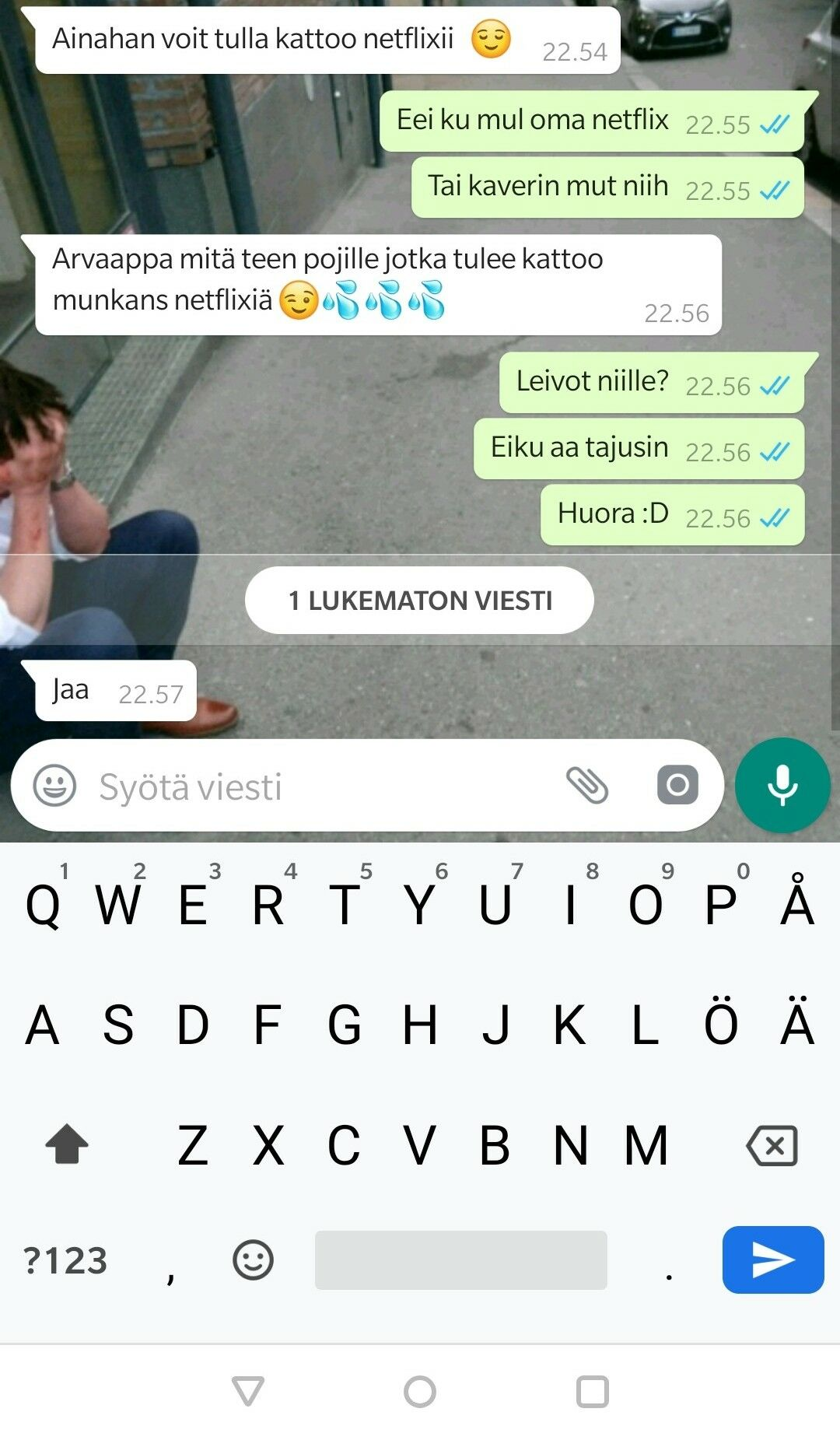This screenshot has height=1440, width=840.
Task: Open the emoji picker in message field
Action: pyautogui.click(x=54, y=786)
